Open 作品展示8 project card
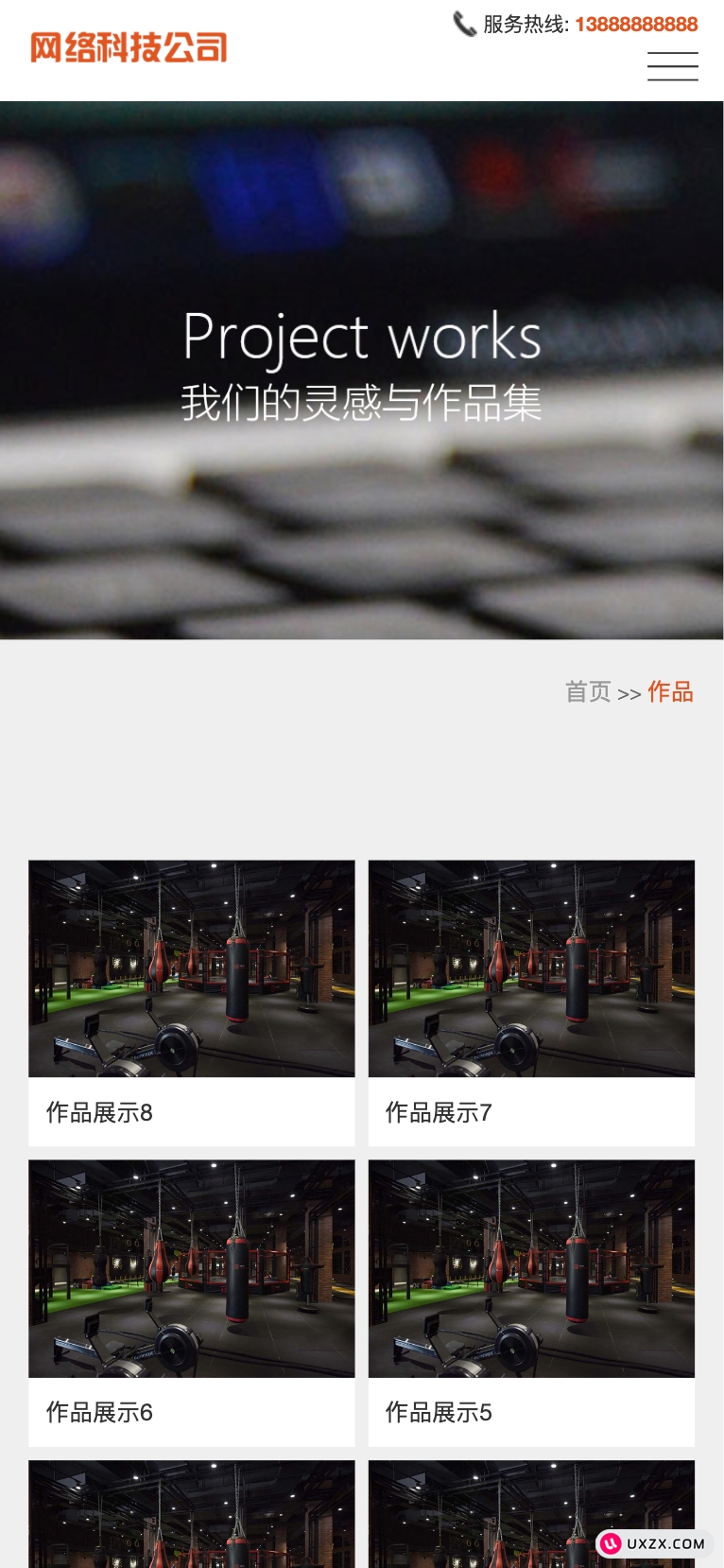 [192, 968]
